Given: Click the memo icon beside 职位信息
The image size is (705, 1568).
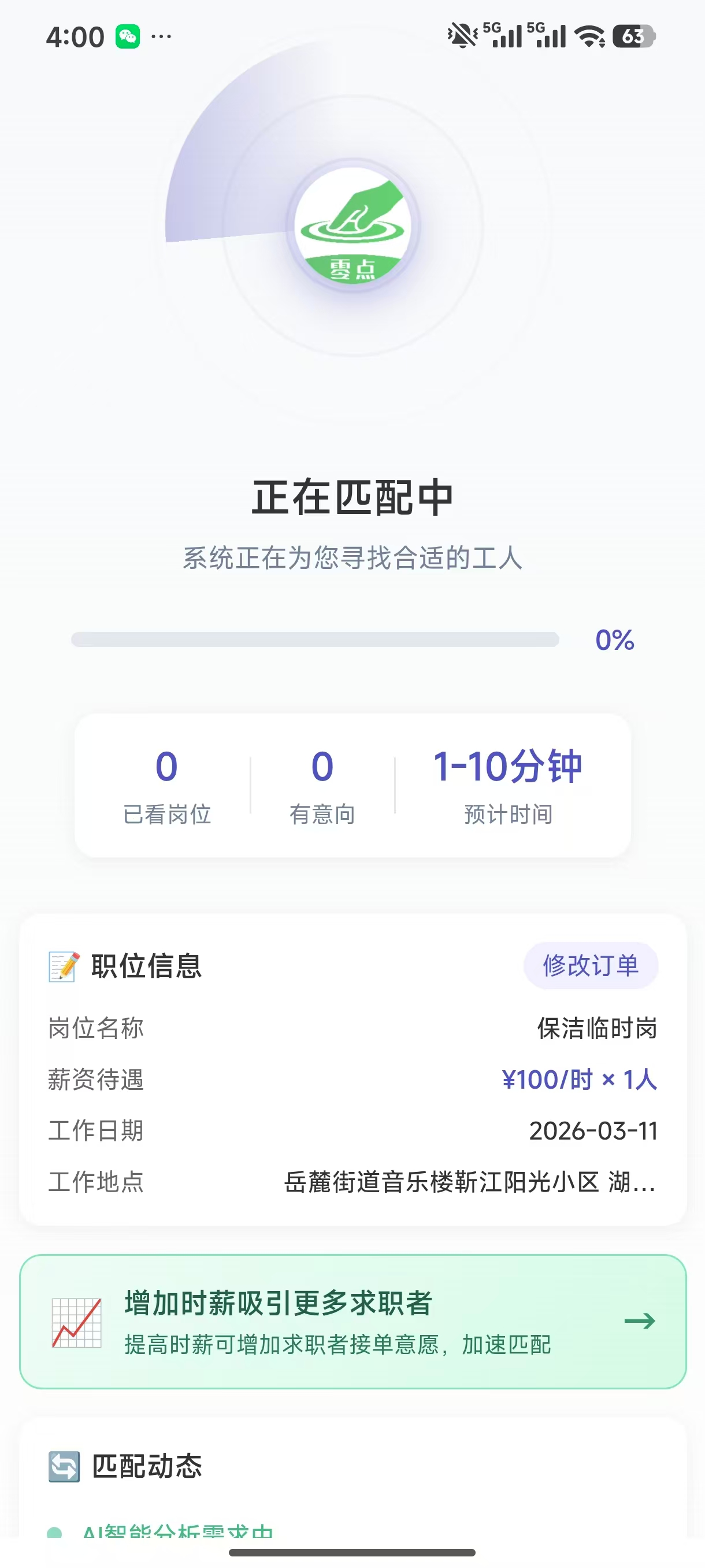Looking at the screenshot, I should (63, 965).
